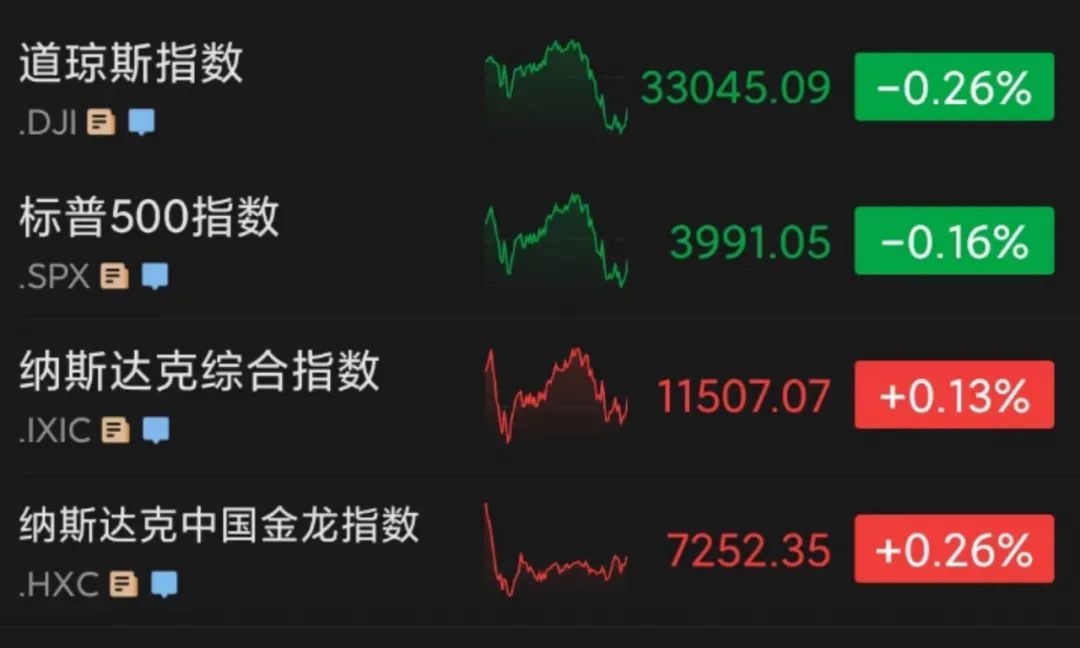The width and height of the screenshot is (1080, 648).
Task: Tap the news icon beside .SPX
Action: coord(115,276)
